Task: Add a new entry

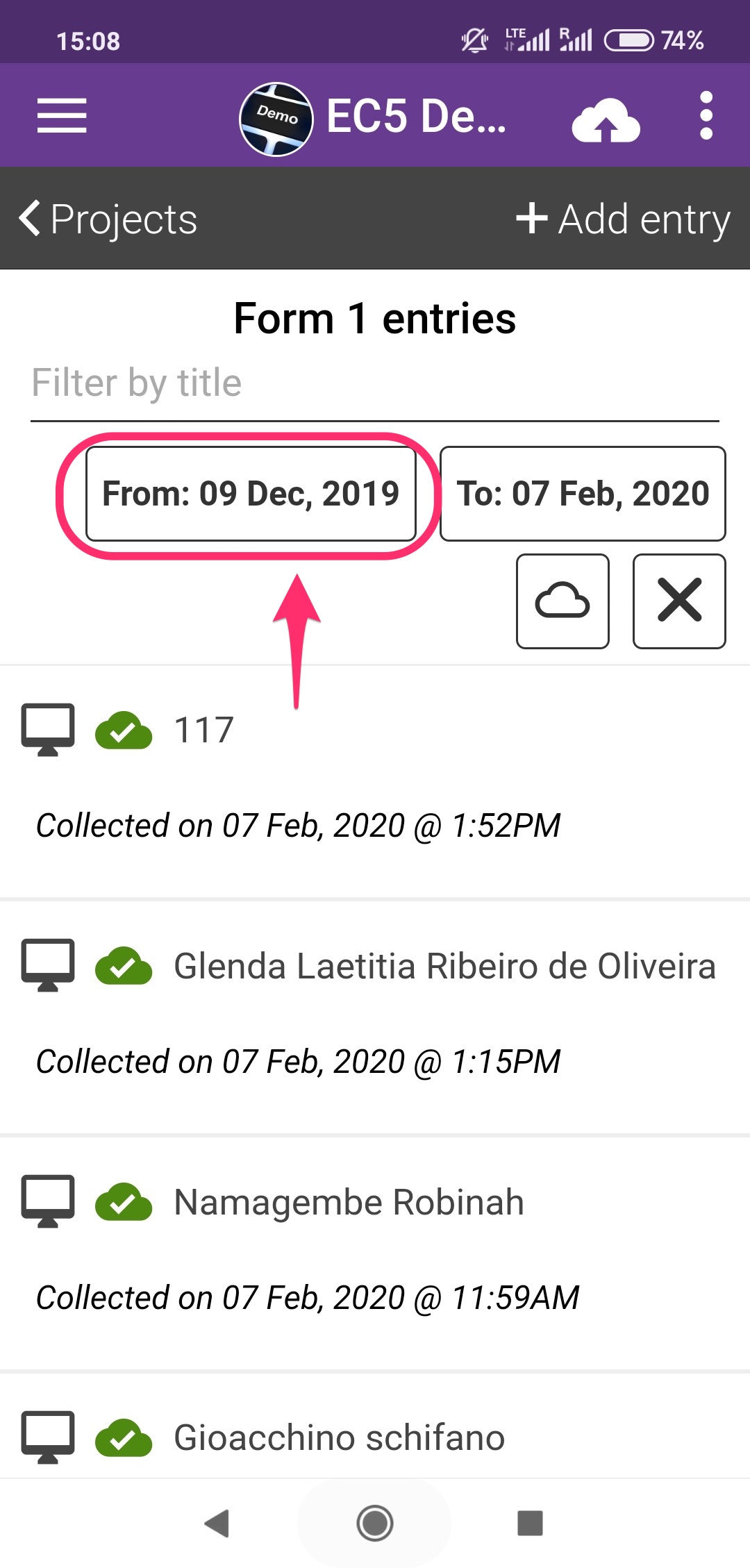Action: pyautogui.click(x=623, y=219)
